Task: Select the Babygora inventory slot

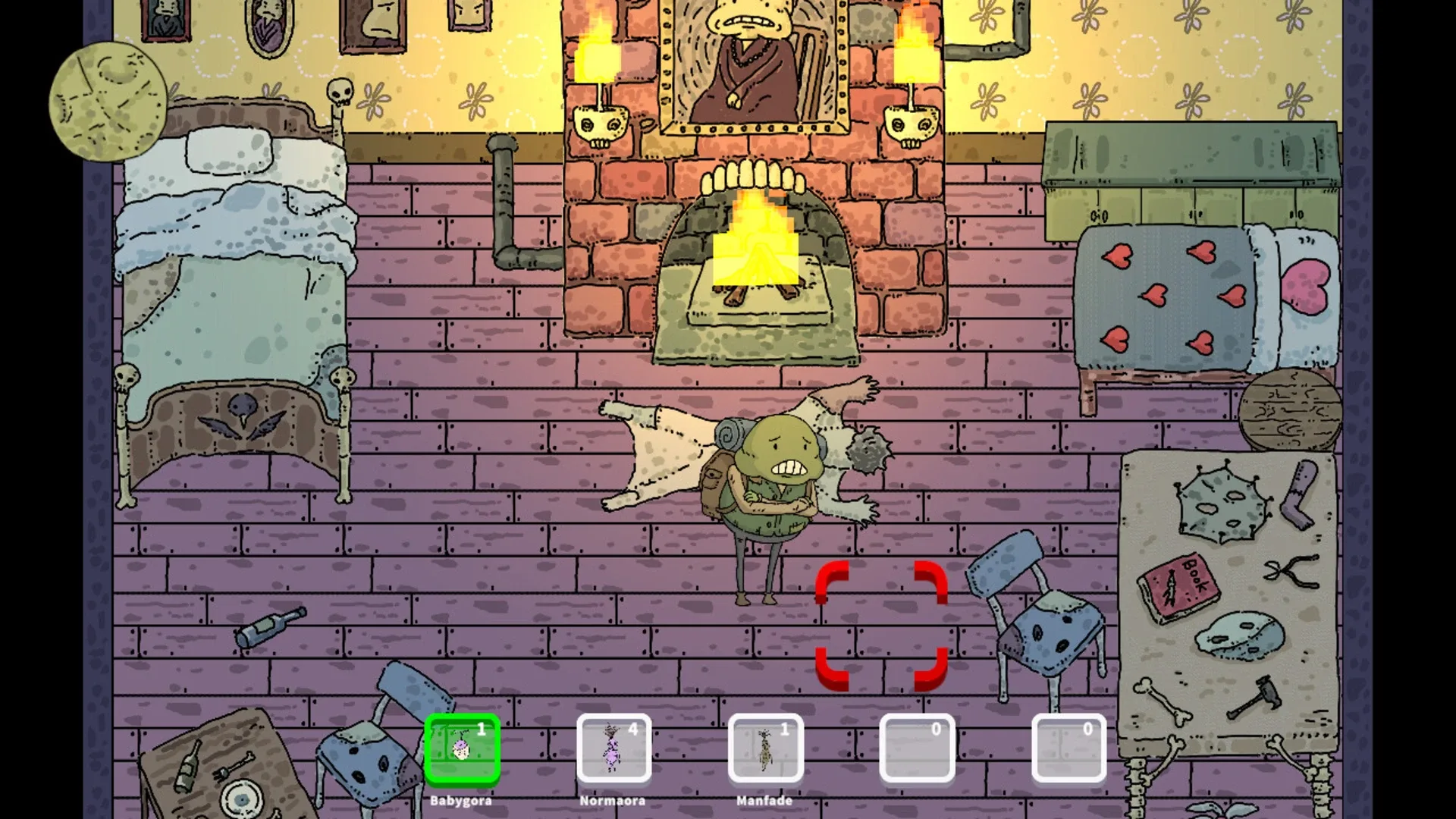Action: (x=462, y=749)
